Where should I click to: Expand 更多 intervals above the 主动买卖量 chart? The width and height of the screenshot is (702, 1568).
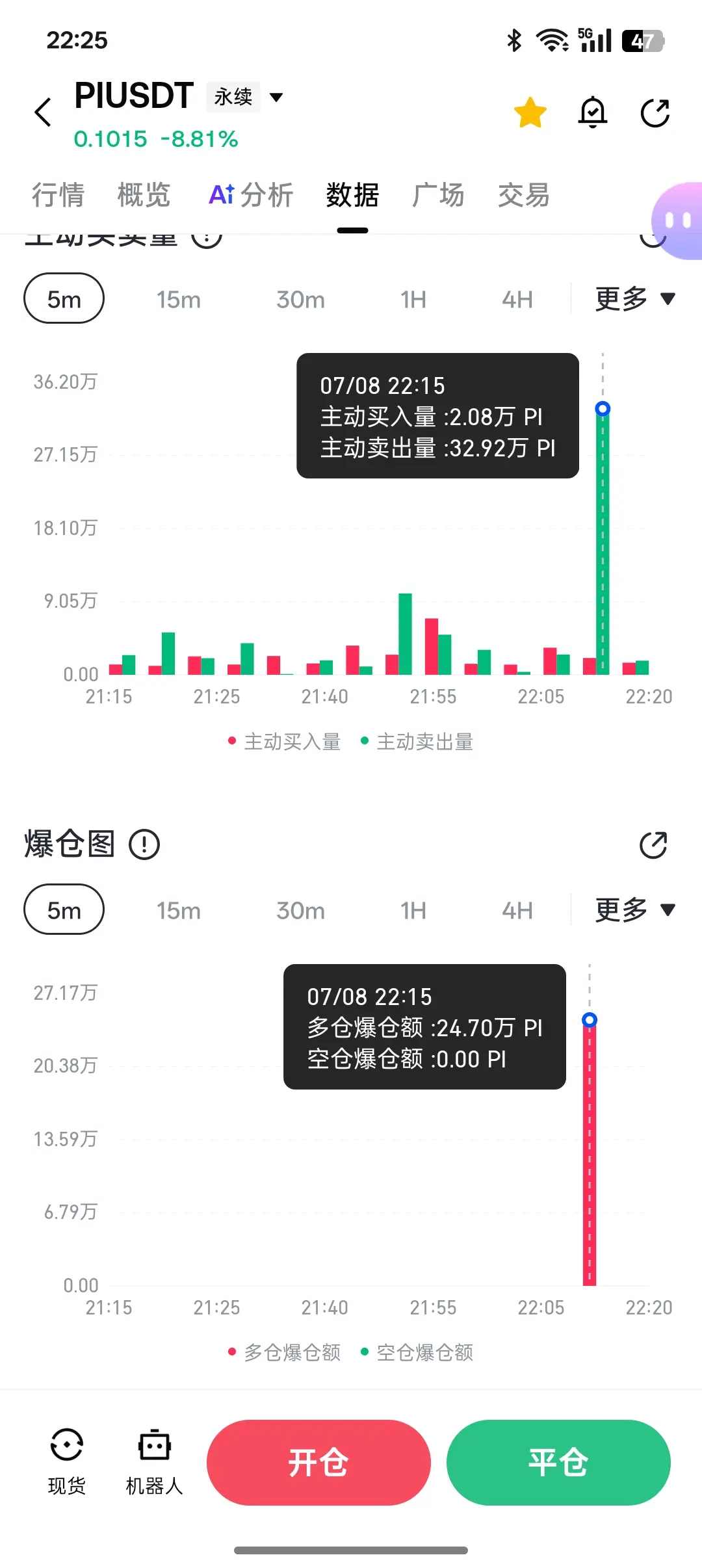coord(635,299)
